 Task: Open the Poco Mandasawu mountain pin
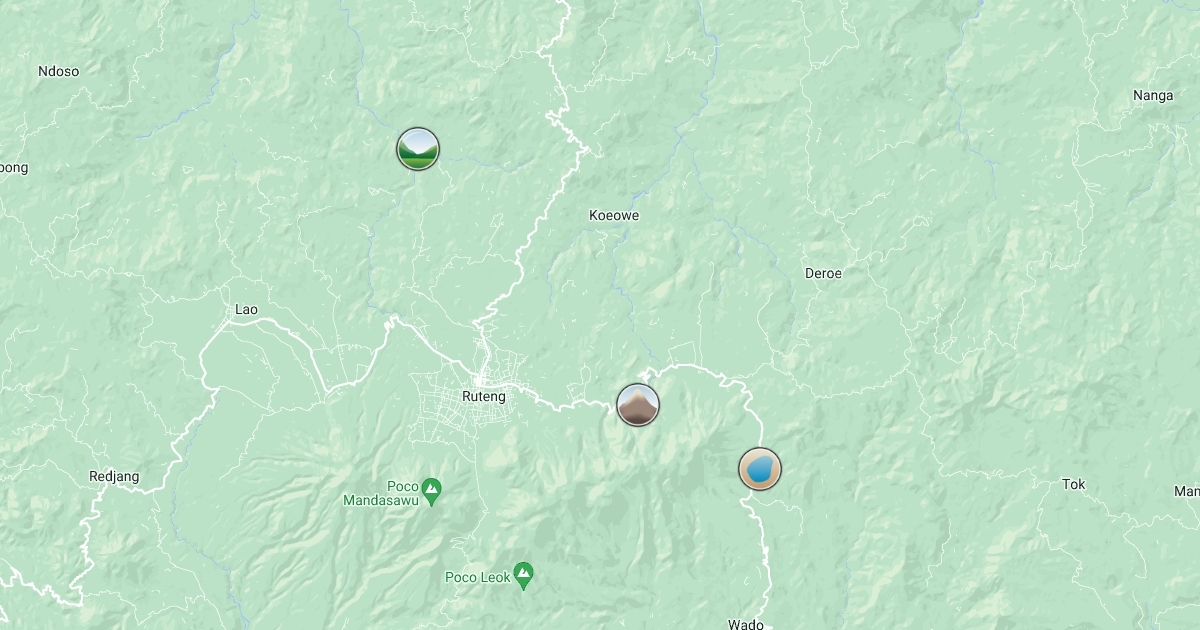(x=432, y=491)
